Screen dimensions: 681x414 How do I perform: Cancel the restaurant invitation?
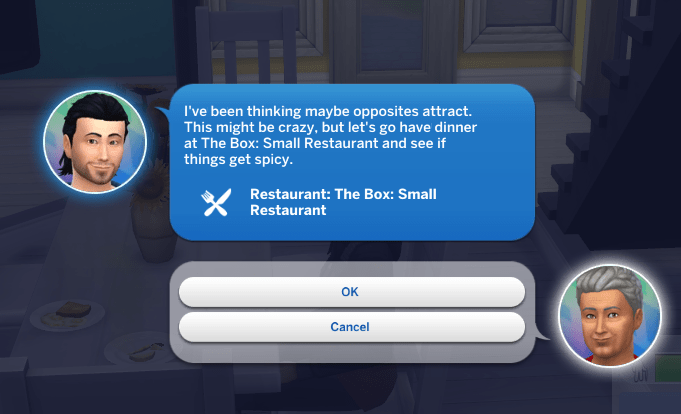350,326
